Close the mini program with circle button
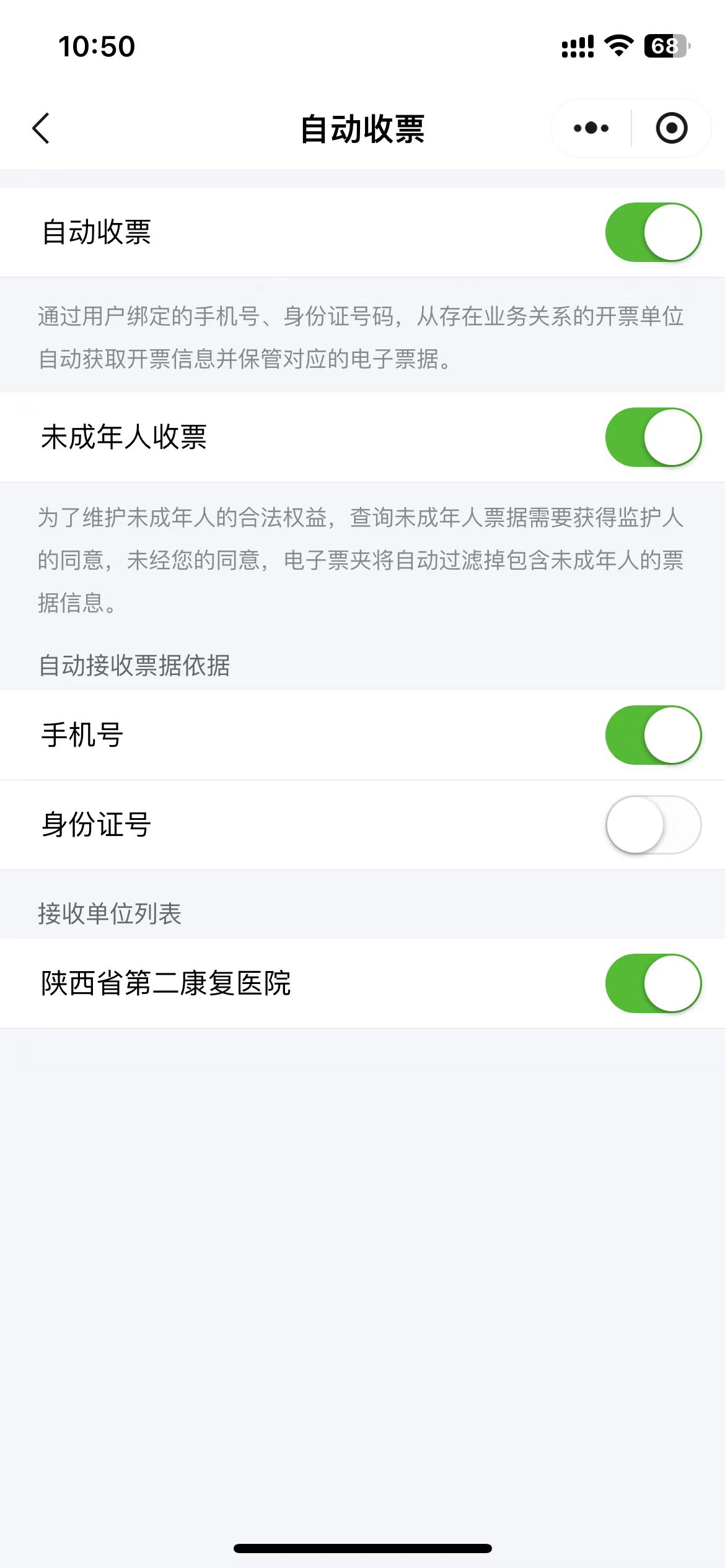This screenshot has height=1568, width=725. coord(672,128)
